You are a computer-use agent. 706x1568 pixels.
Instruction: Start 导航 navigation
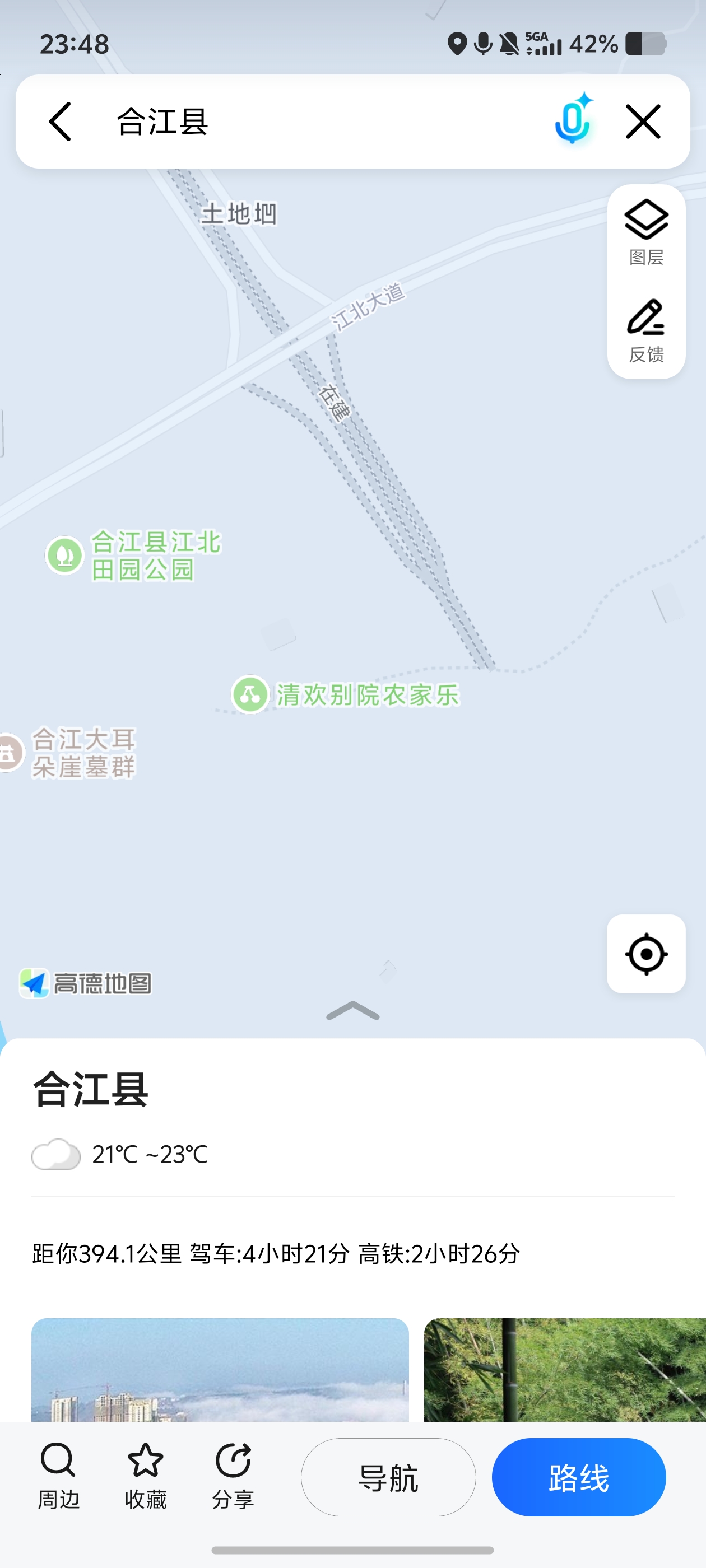point(388,1477)
